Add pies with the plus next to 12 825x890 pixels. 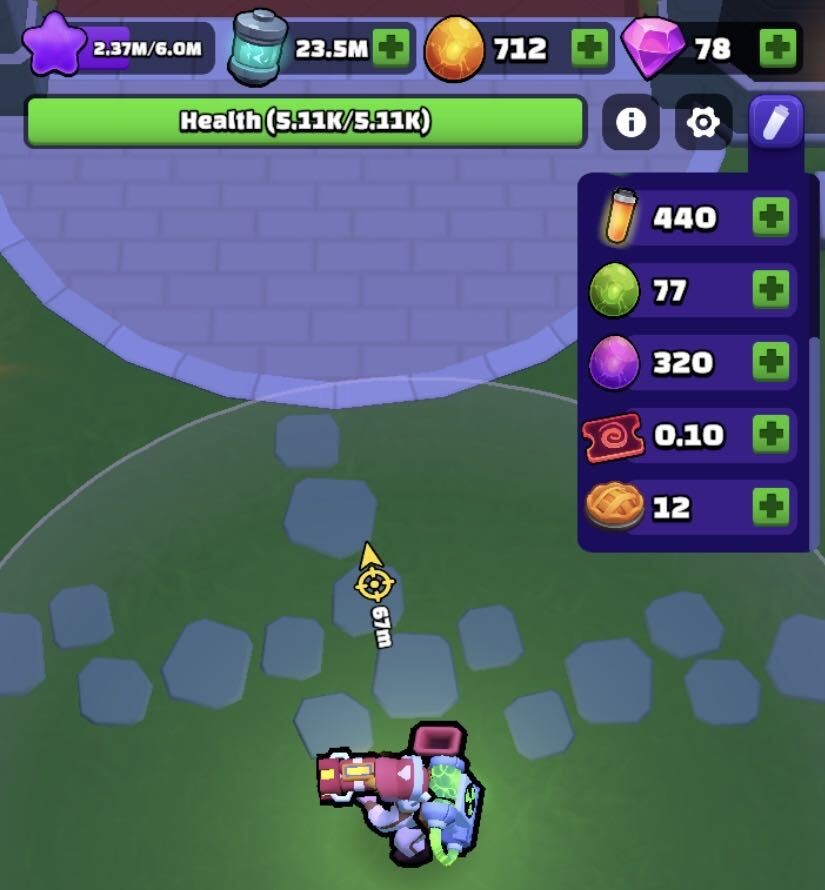pyautogui.click(x=770, y=506)
